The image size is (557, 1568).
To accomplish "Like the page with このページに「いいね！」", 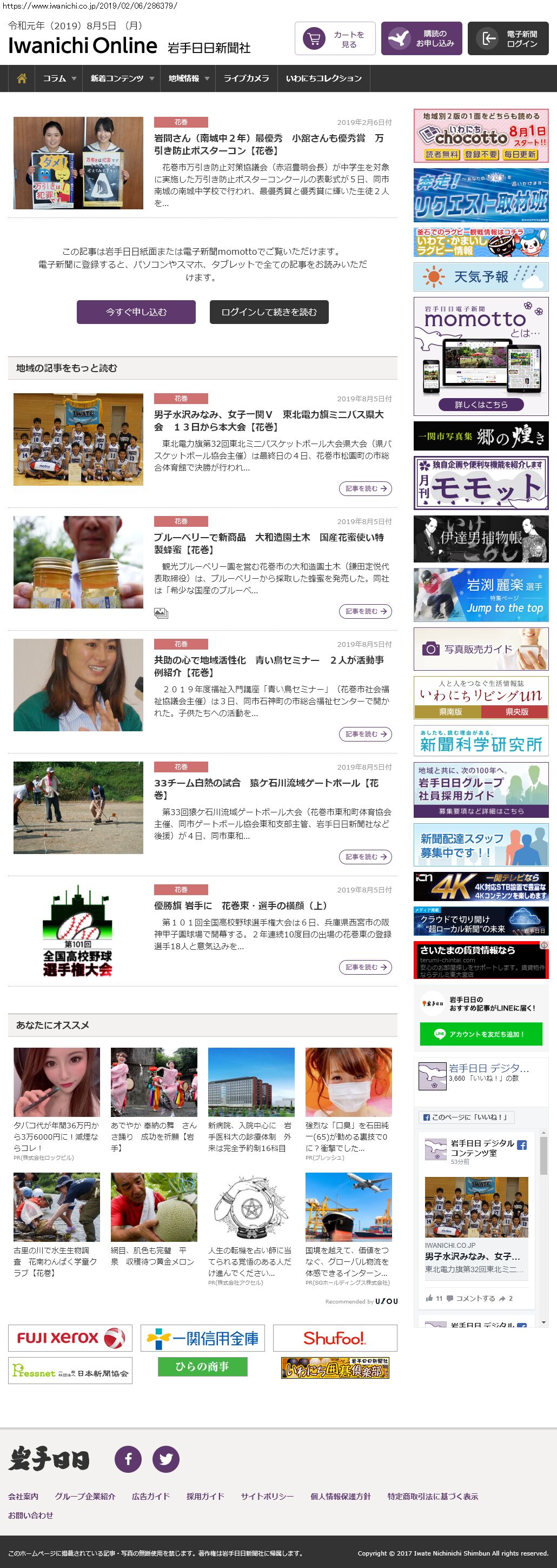I will point(466,1117).
